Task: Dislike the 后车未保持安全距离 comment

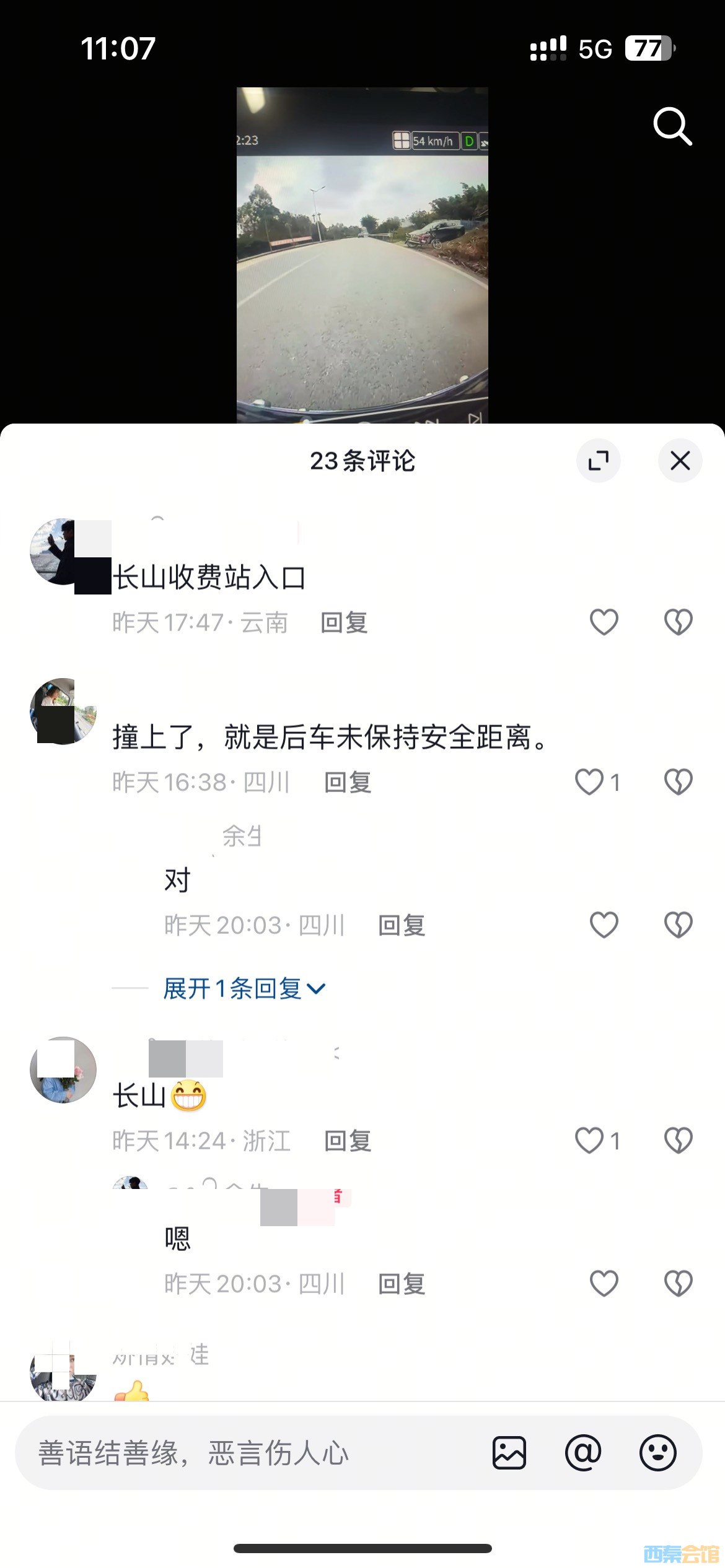Action: tap(678, 782)
